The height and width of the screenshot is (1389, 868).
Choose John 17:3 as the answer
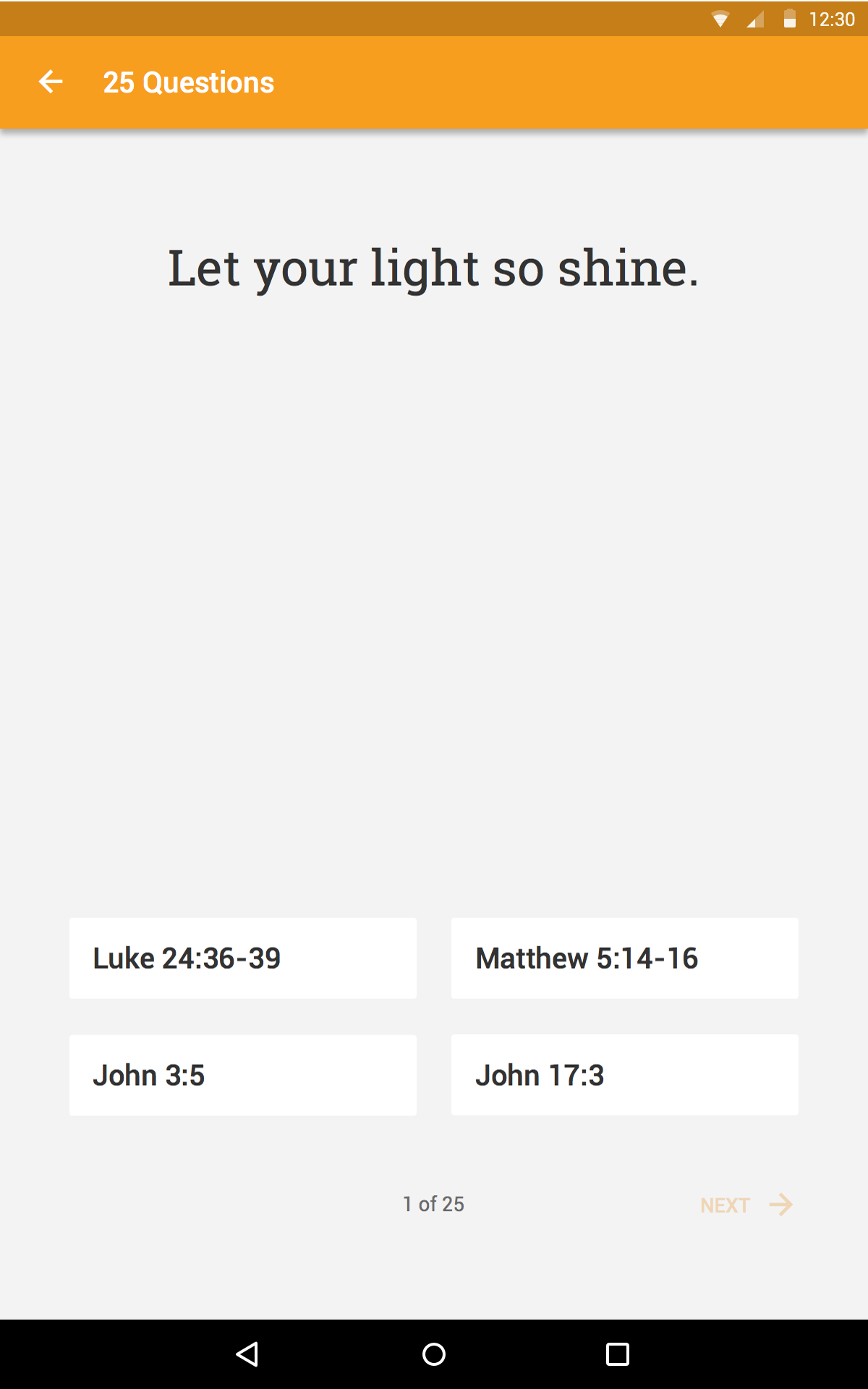pos(624,1074)
